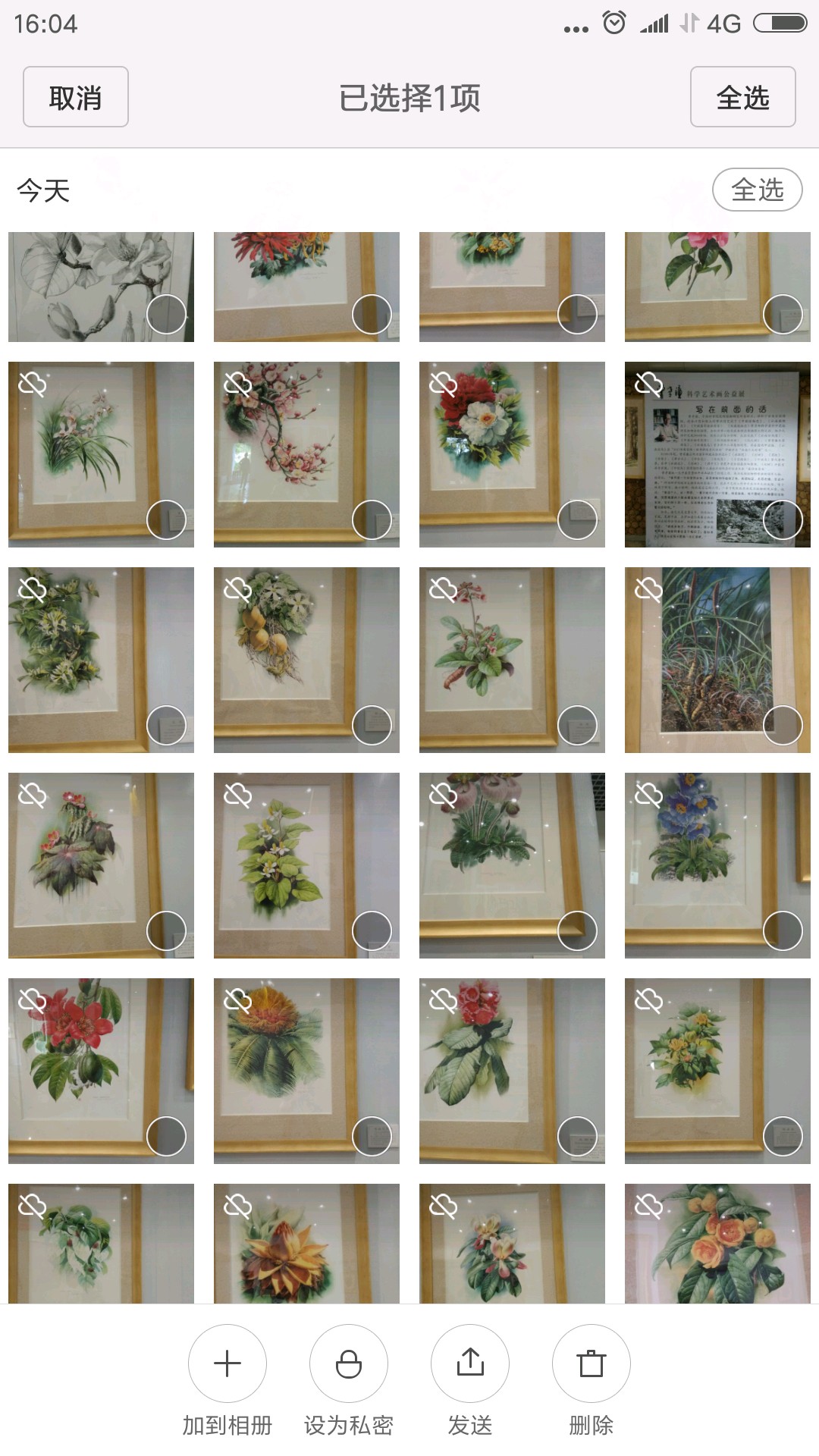Select all of today's photos via 今天 全选

point(757,190)
